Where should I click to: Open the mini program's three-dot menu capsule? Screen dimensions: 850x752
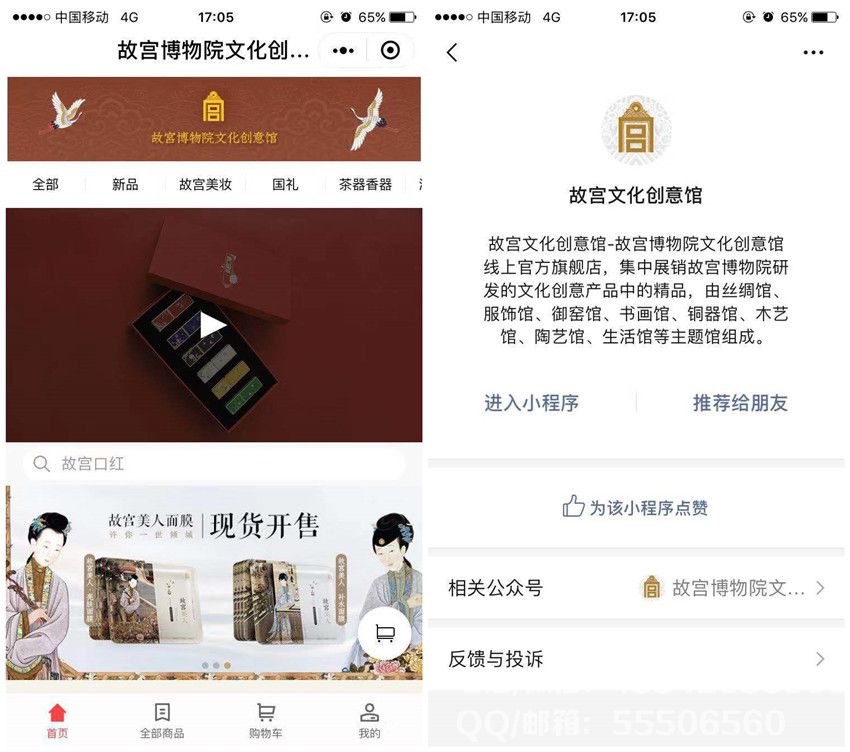point(343,51)
